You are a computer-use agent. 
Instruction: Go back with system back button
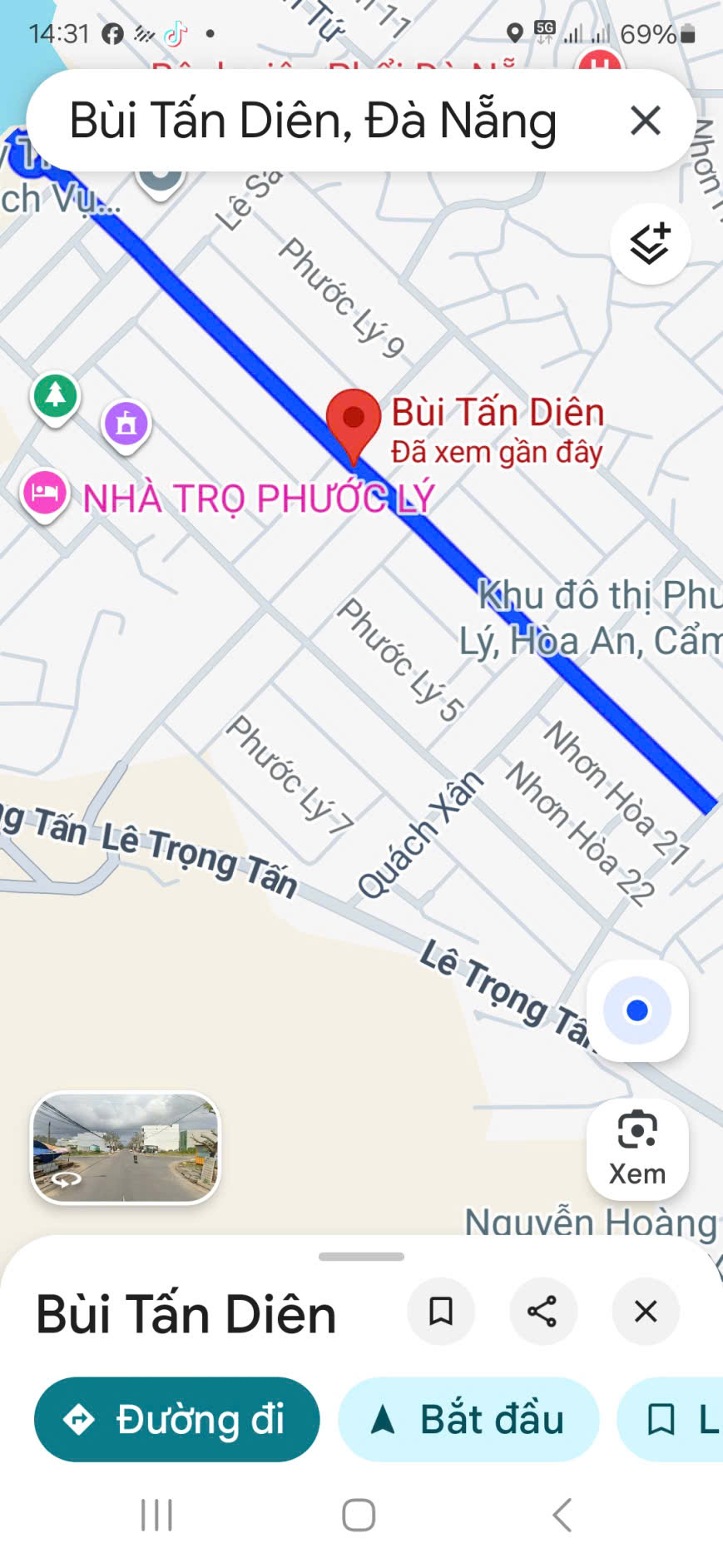563,1515
